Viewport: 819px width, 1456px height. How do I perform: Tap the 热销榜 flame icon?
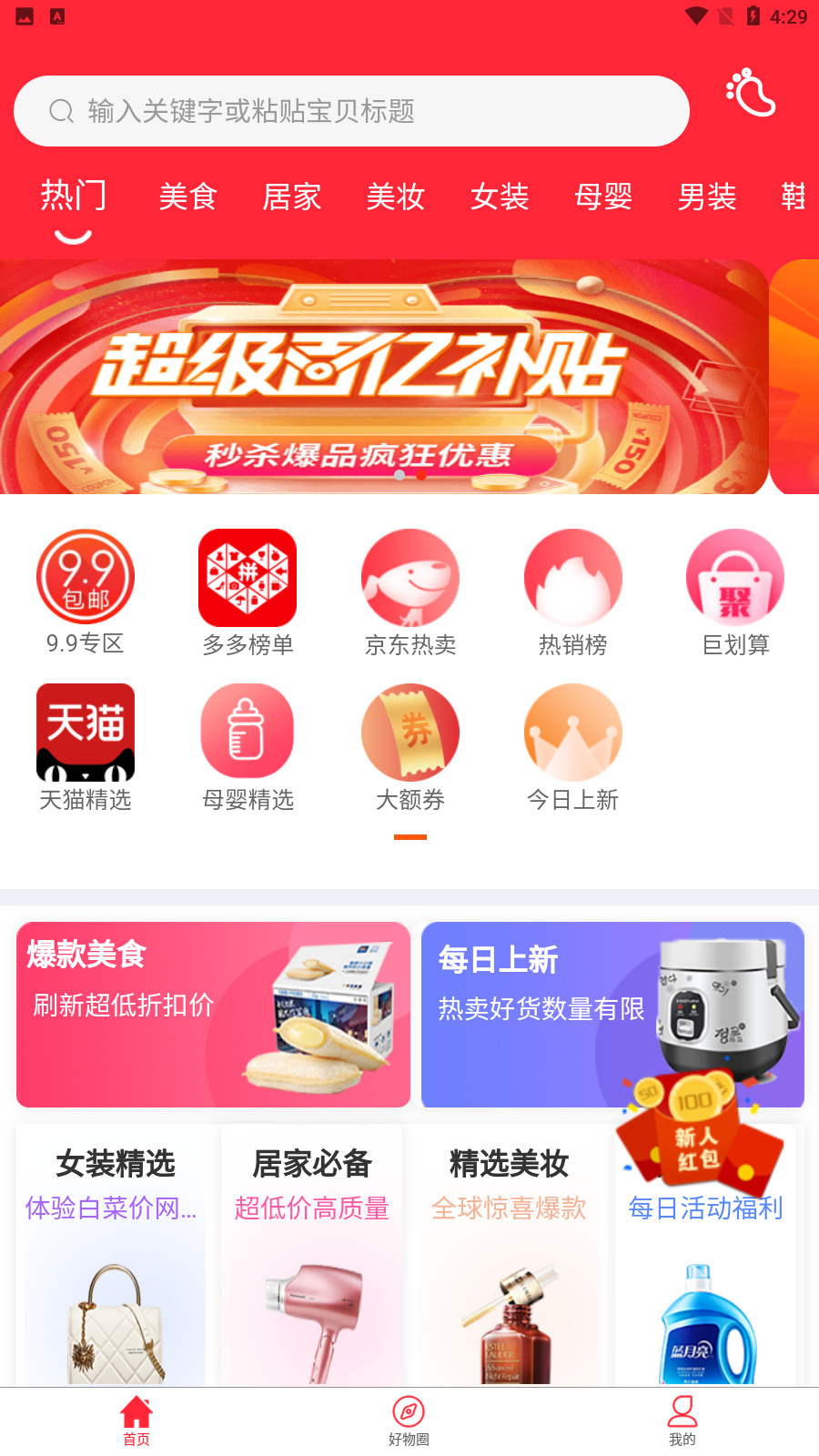(572, 577)
